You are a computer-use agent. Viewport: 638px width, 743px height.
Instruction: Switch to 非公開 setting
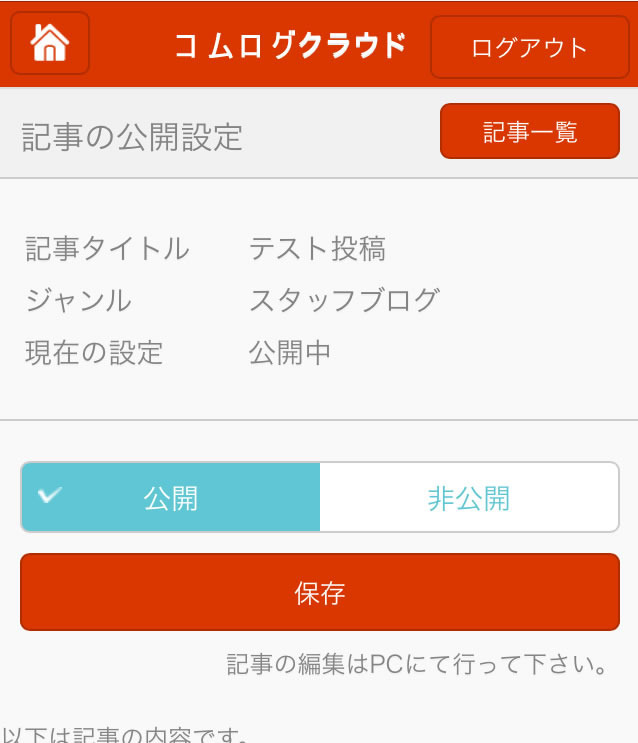(468, 497)
